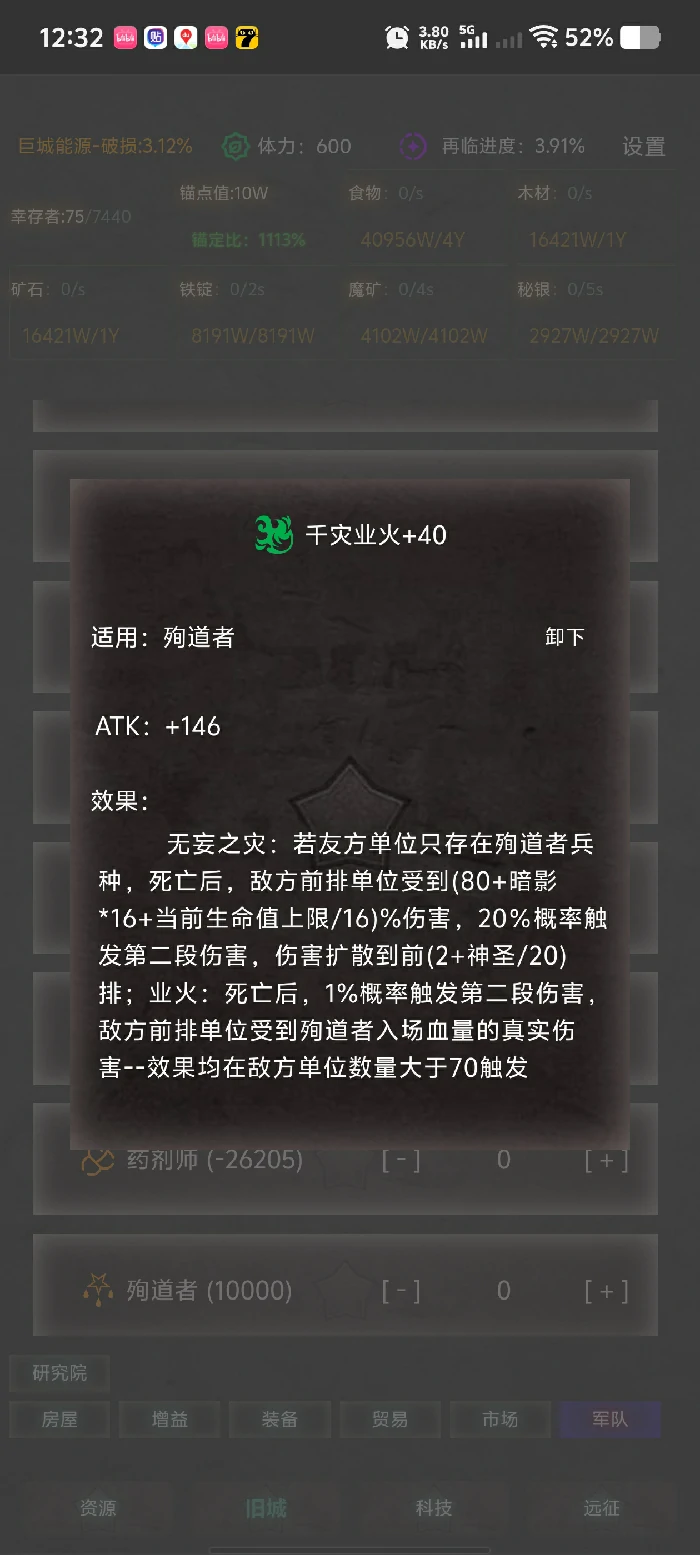
Task: Go to 远征 in bottom navigation
Action: point(602,1508)
